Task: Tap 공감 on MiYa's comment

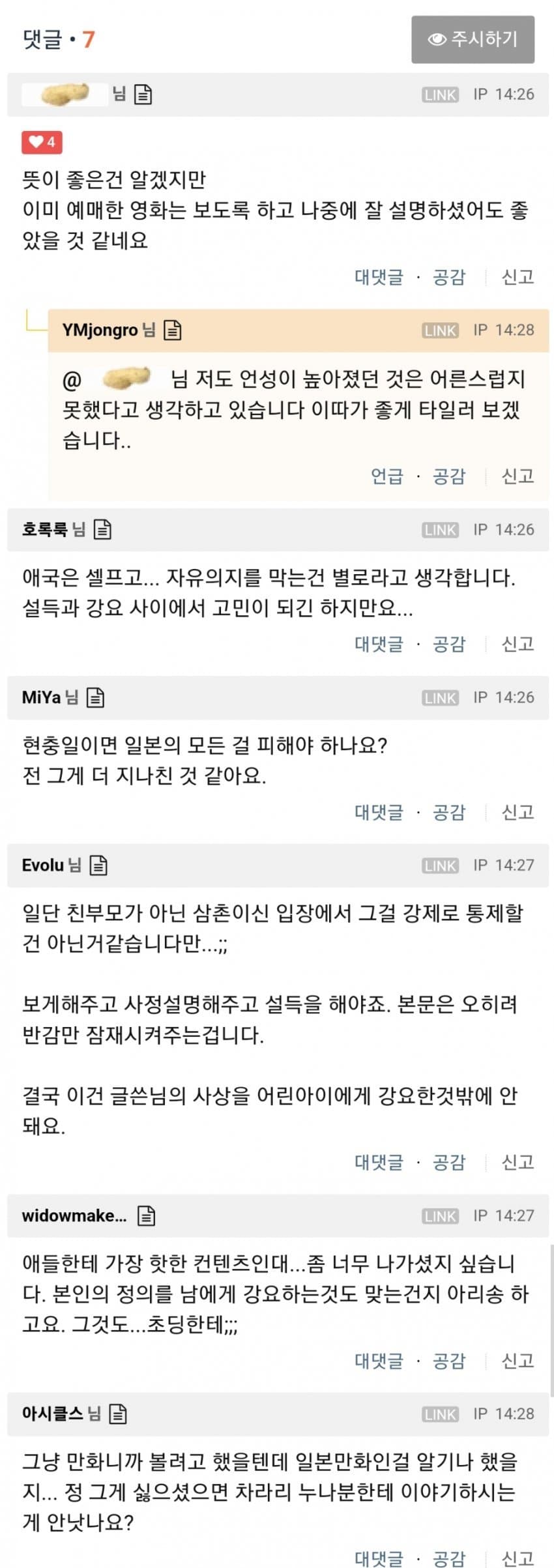Action: click(x=449, y=812)
